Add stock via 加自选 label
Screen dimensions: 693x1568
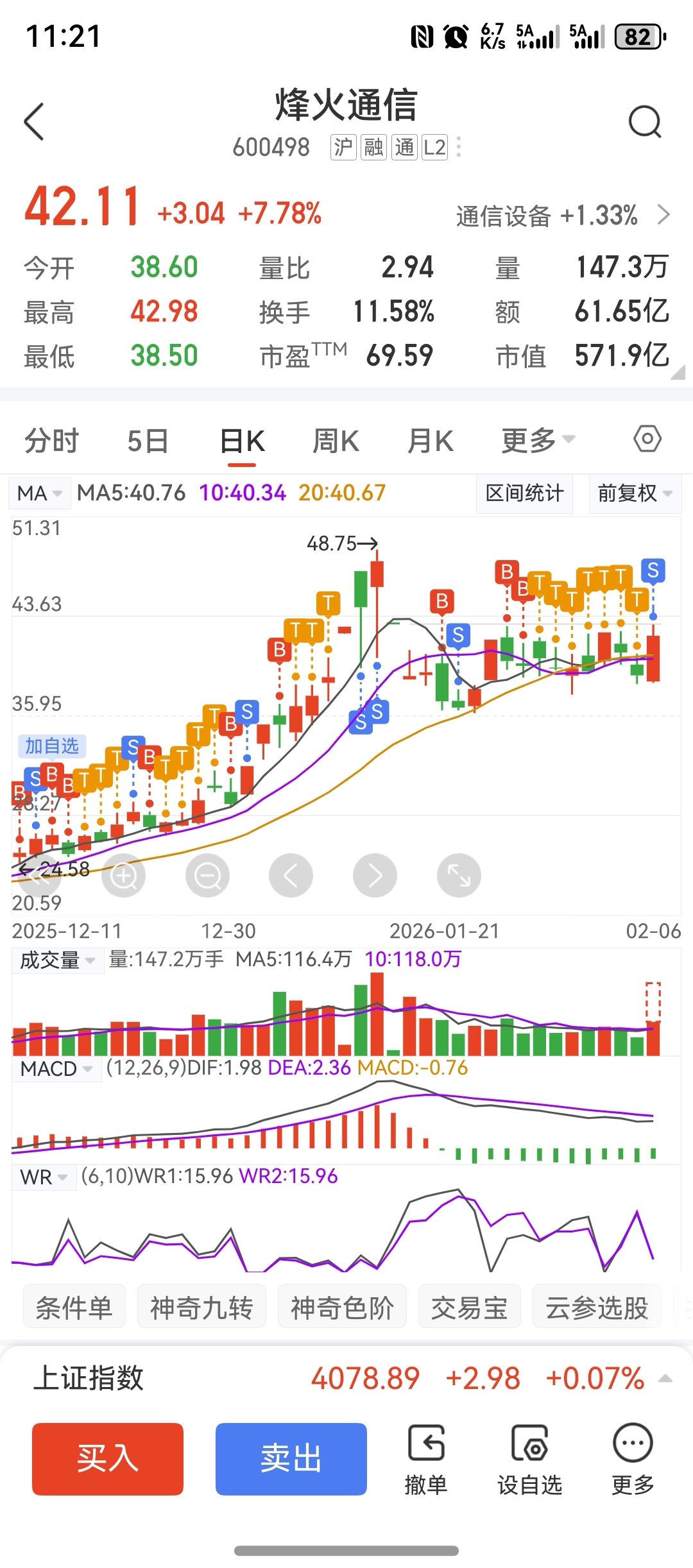[x=52, y=746]
